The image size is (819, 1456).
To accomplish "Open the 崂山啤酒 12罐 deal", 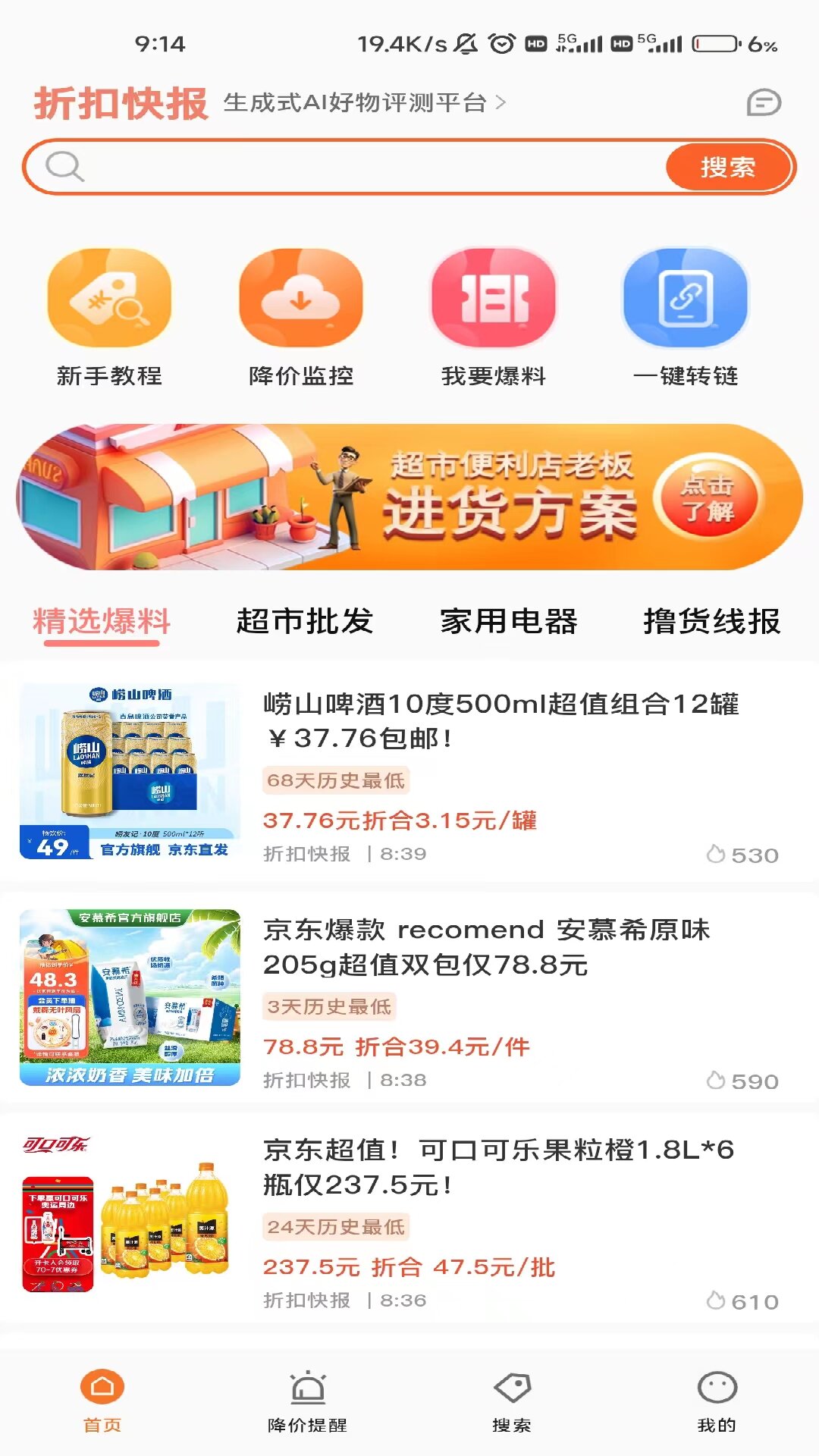I will tap(500, 720).
